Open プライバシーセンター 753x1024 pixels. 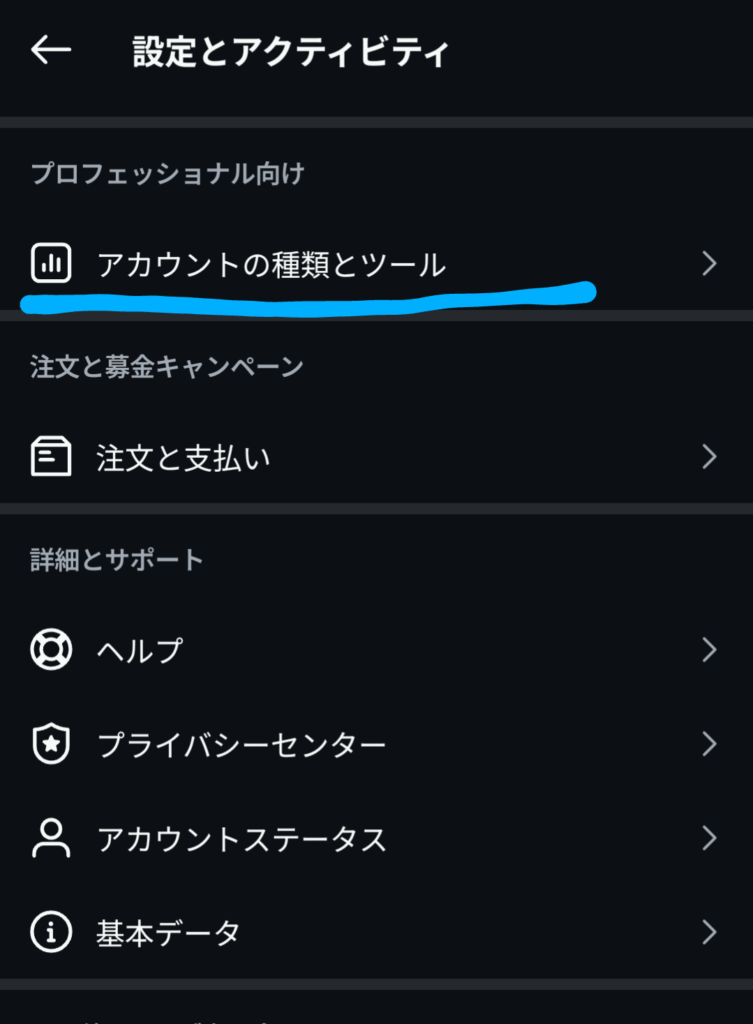241,744
